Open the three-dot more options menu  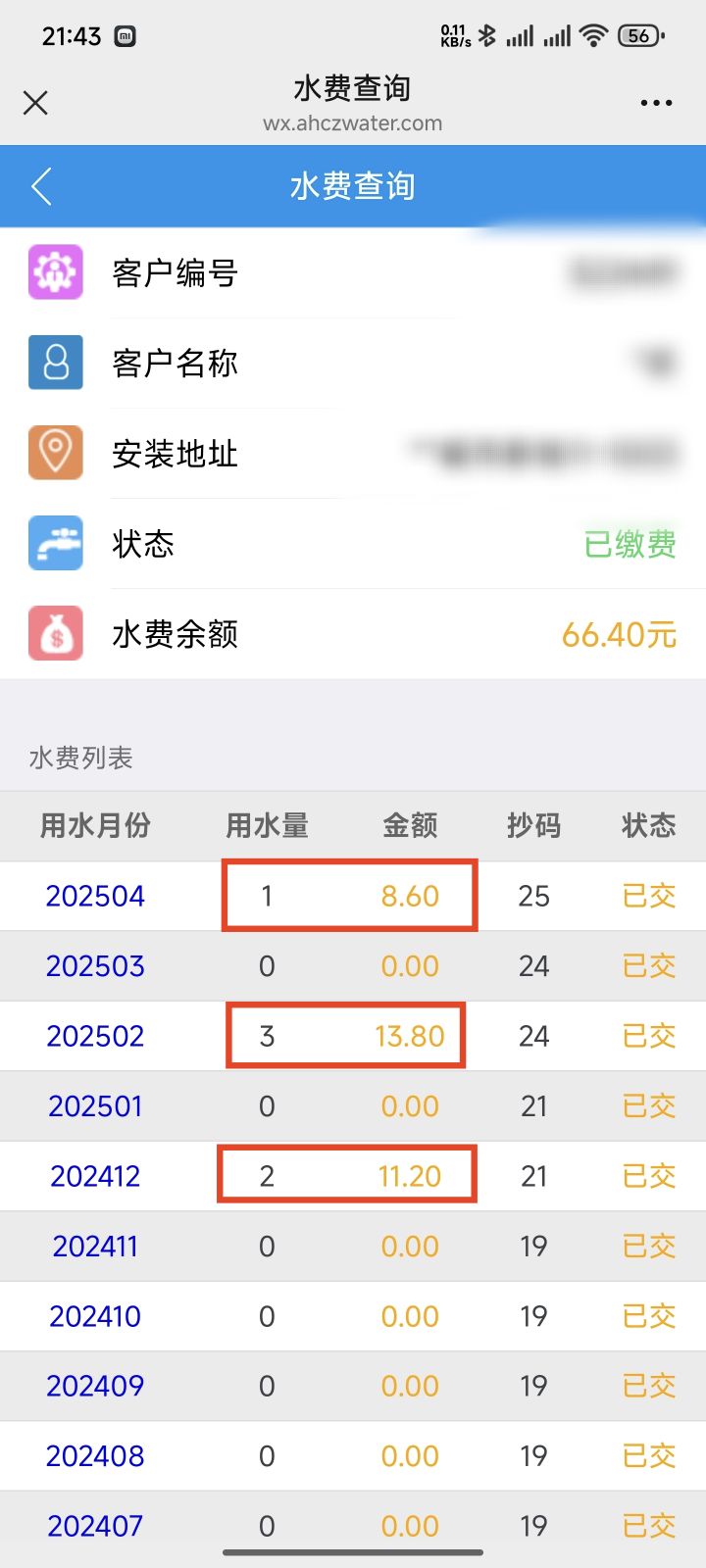coord(656,103)
